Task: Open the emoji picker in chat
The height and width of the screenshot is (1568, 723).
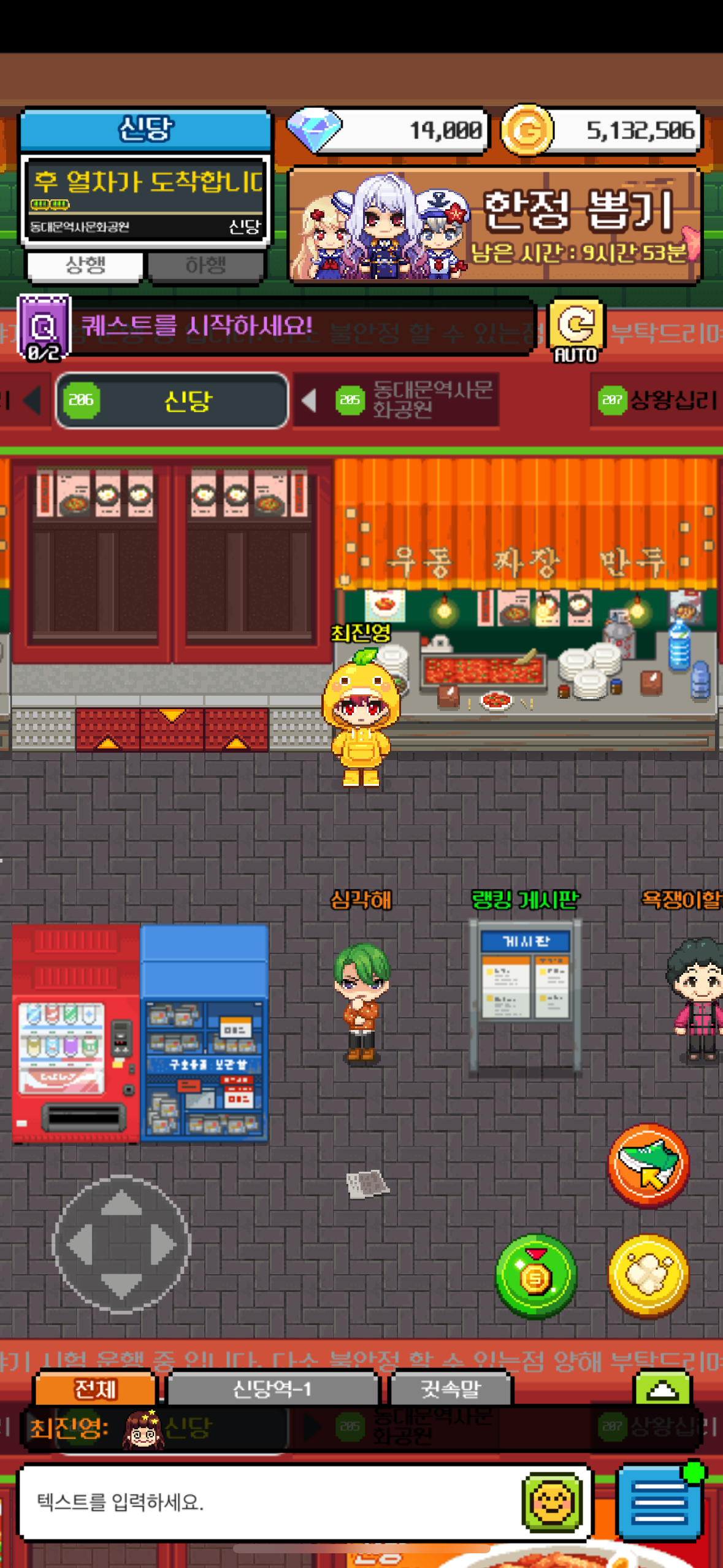Action: pos(553,1502)
